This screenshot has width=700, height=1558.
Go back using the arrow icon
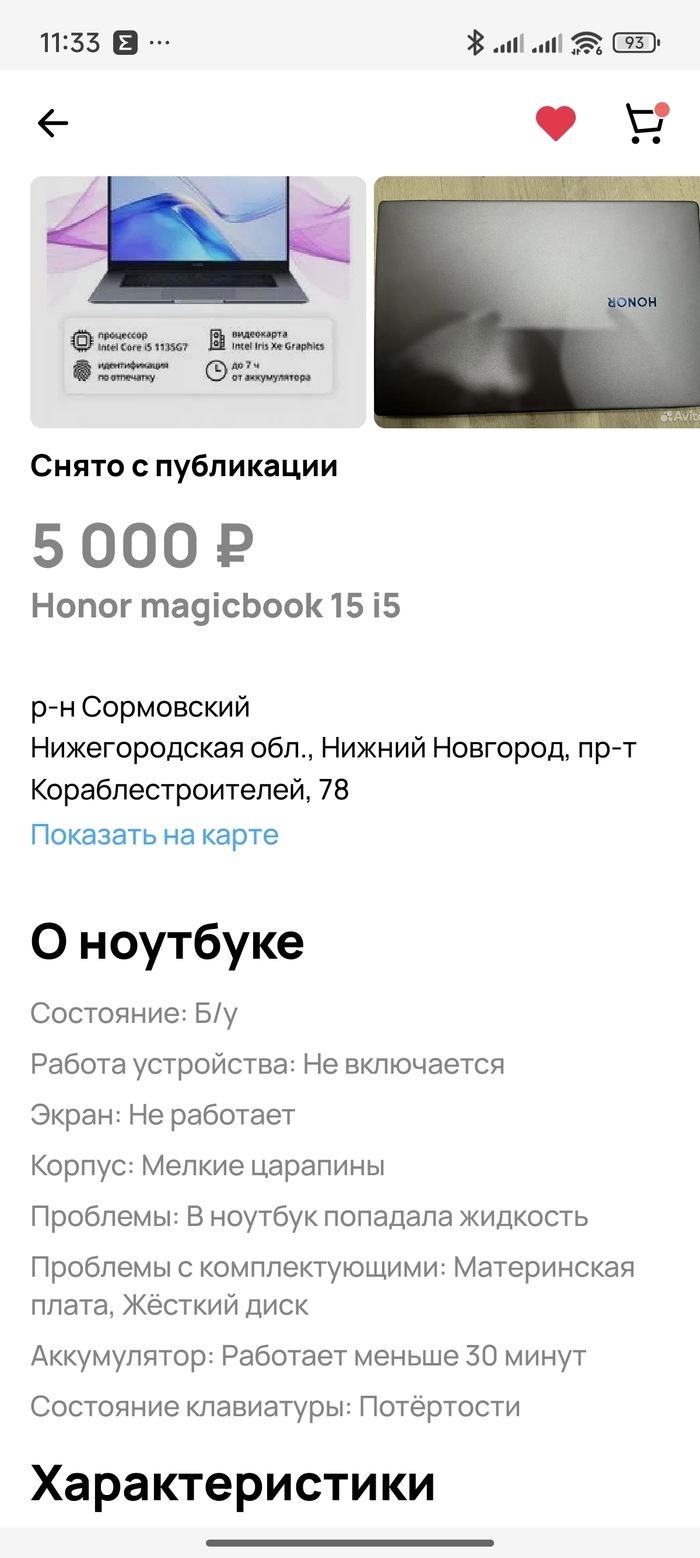(52, 123)
